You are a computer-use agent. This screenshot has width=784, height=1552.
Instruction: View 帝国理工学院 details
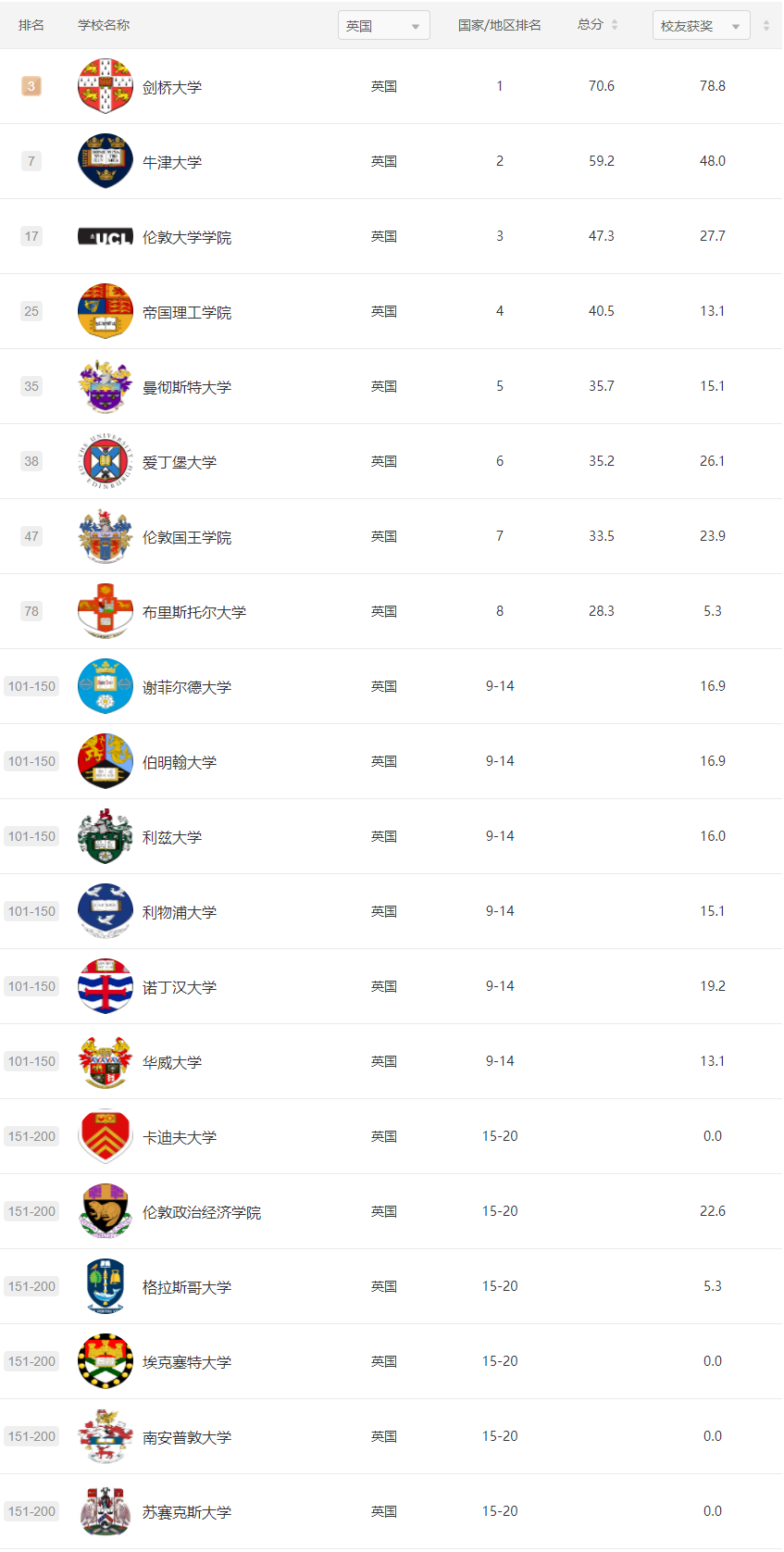tap(187, 312)
